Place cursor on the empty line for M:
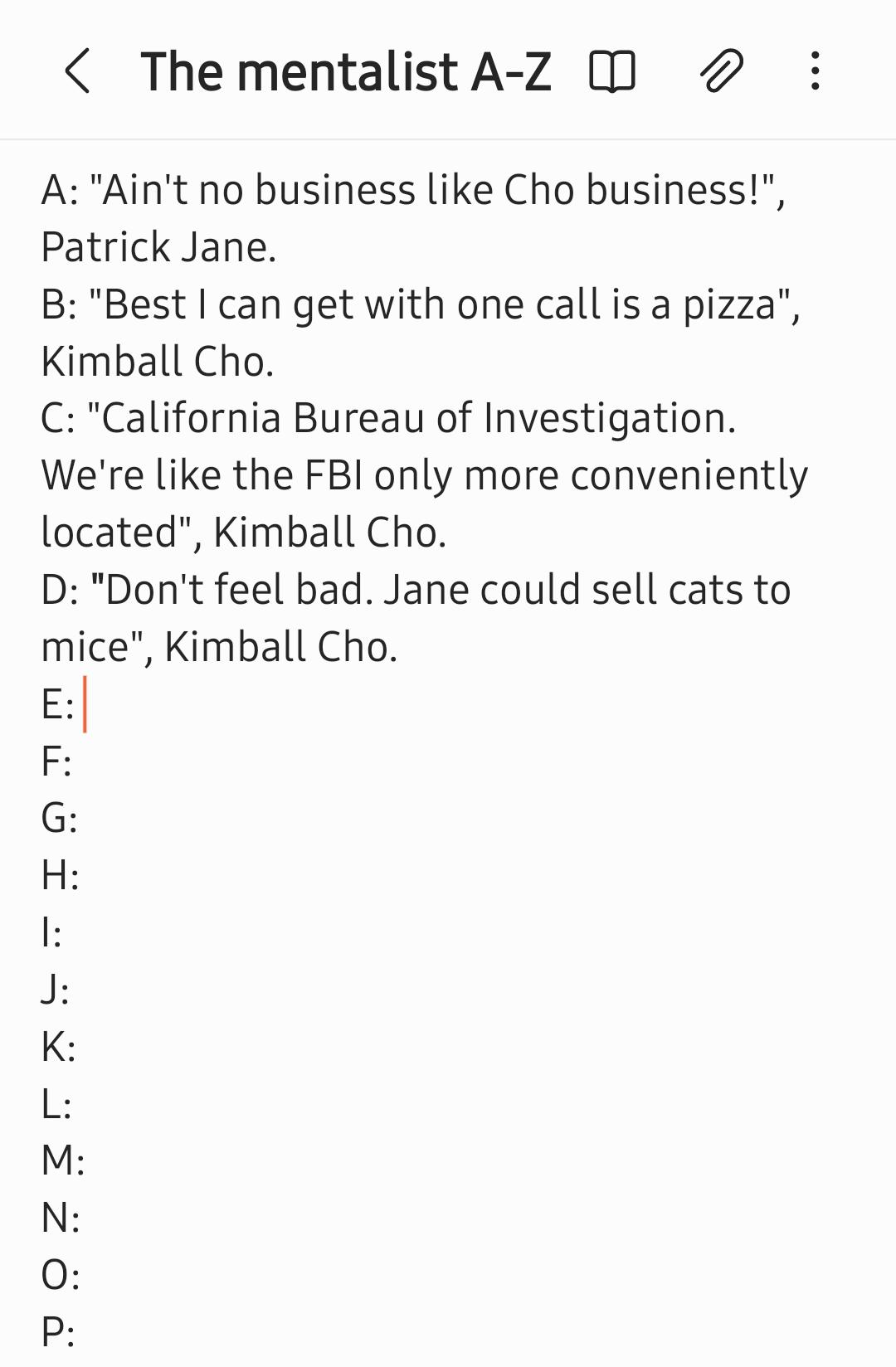Image resolution: width=896 pixels, height=1367 pixels. click(x=65, y=1160)
